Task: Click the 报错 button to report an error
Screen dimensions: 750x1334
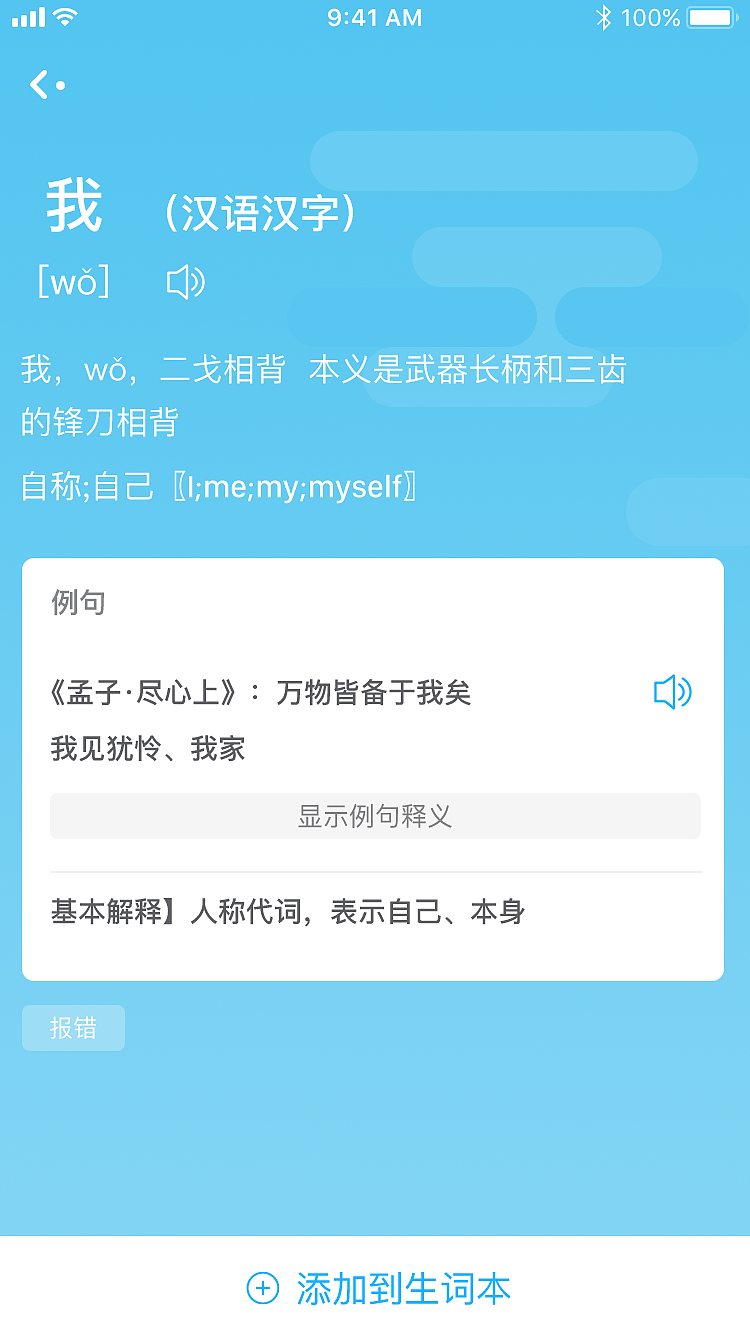Action: point(73,1027)
